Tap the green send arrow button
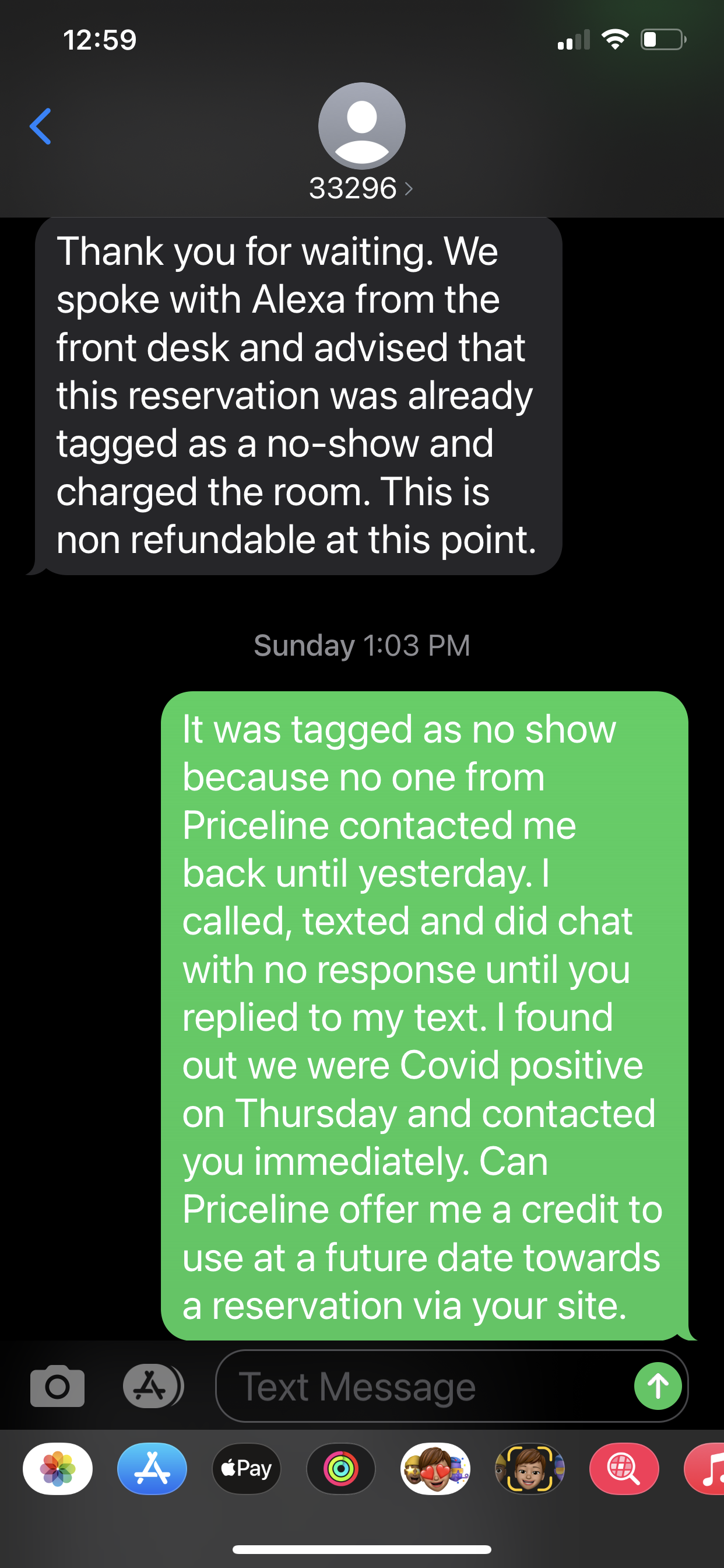 (658, 1387)
